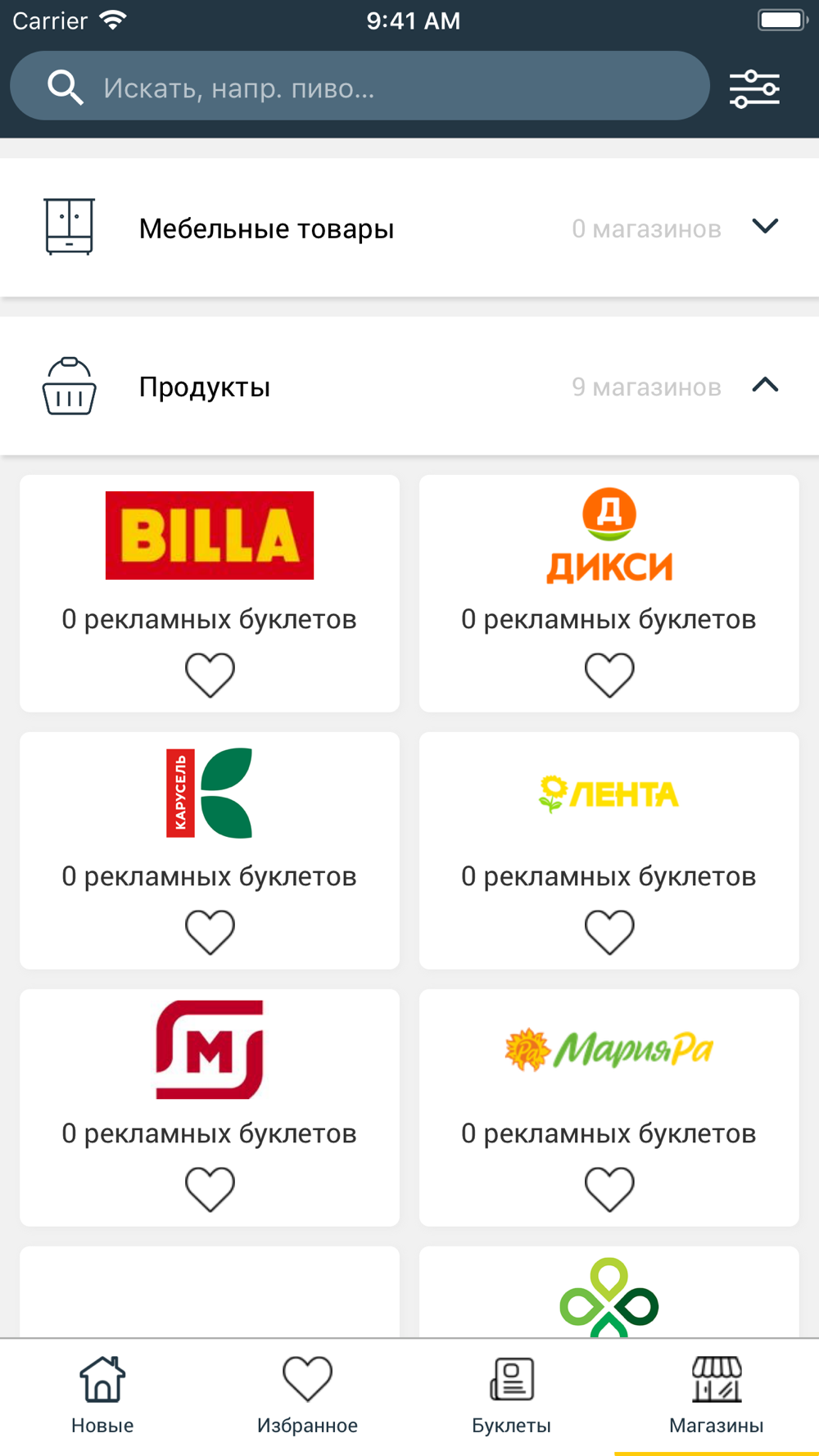Like the Карусель store with the heart
This screenshot has height=1456, width=819.
click(x=210, y=933)
